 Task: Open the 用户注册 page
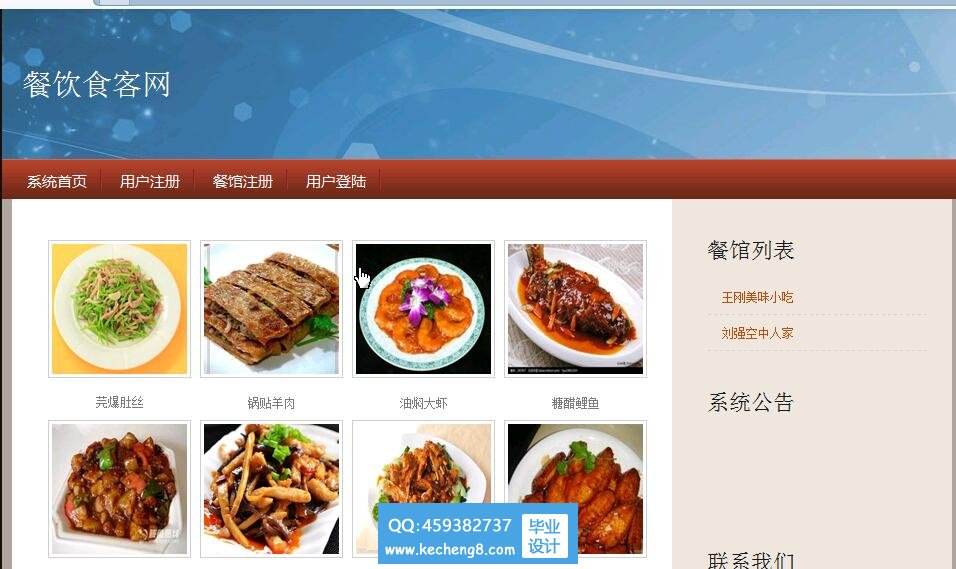point(150,182)
